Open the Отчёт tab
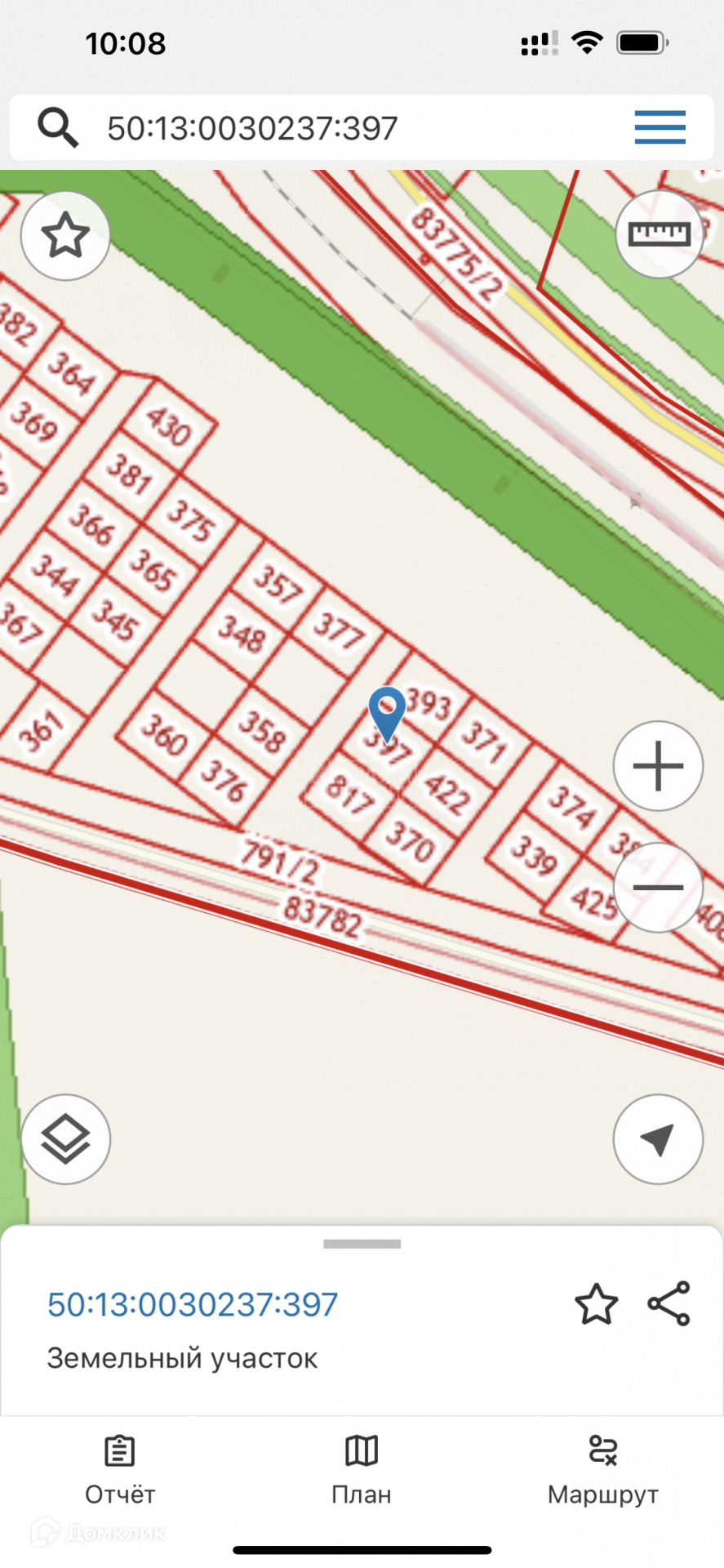 click(x=120, y=1472)
